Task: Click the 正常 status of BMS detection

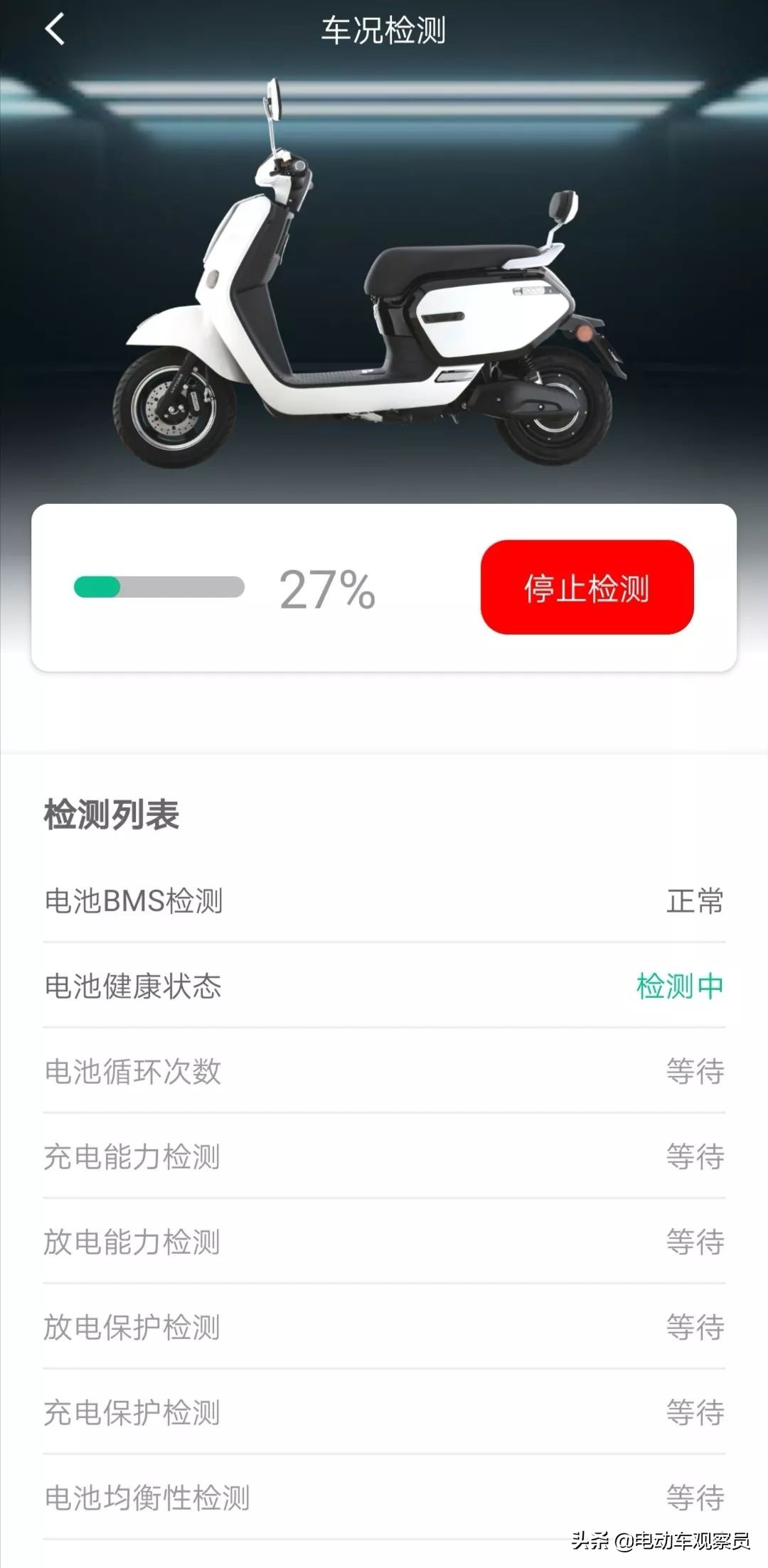Action: coord(697,901)
